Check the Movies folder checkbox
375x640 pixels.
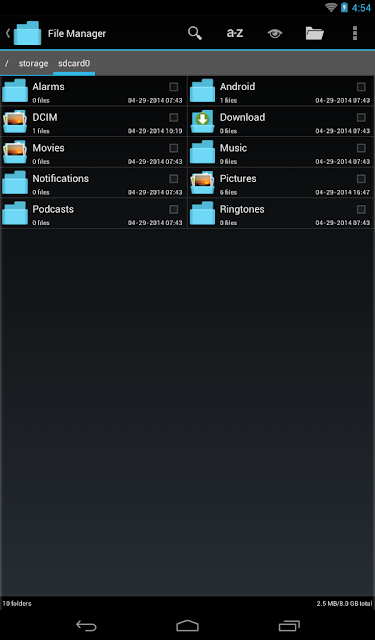click(174, 148)
